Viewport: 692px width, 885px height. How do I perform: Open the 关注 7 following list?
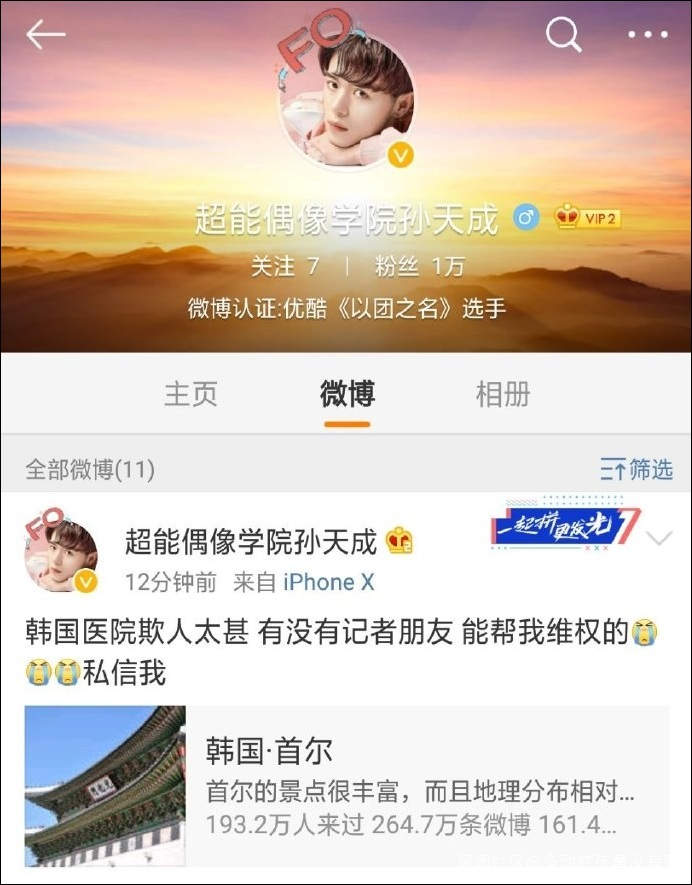coord(285,267)
